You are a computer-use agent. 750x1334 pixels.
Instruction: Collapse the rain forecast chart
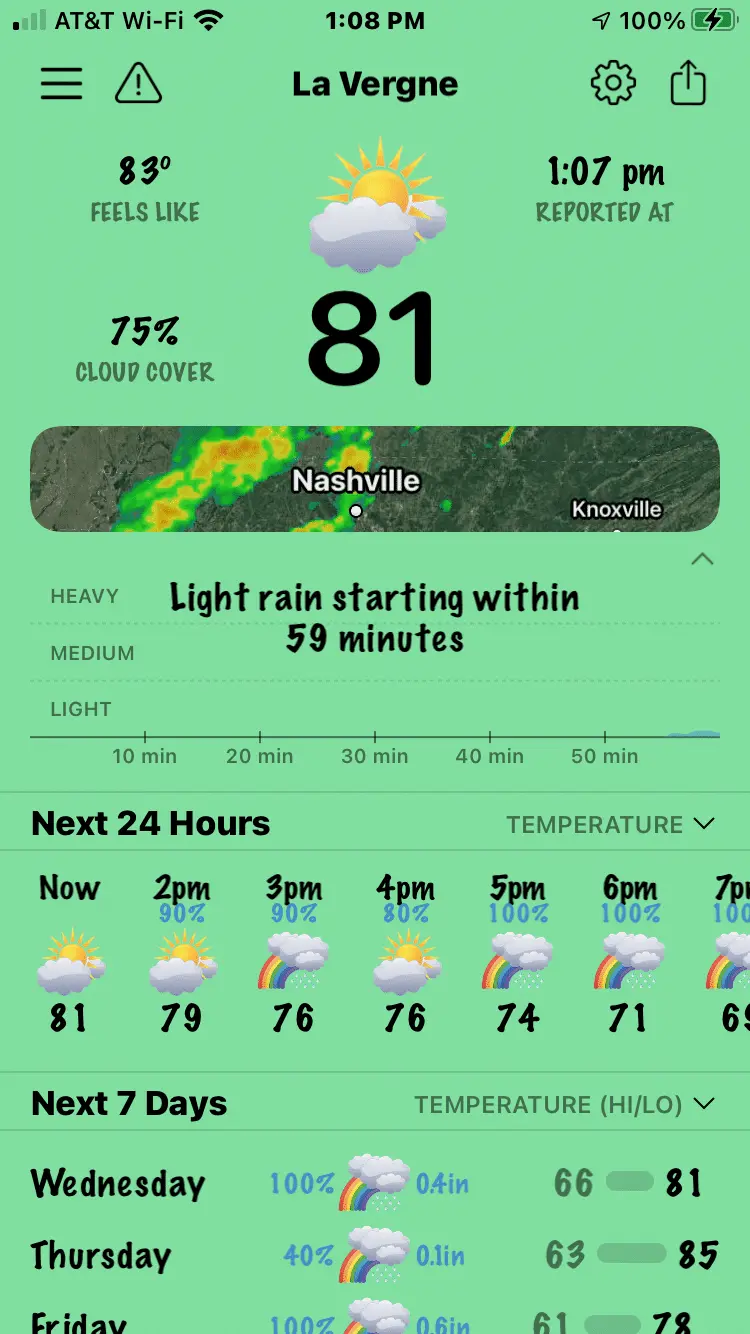pyautogui.click(x=702, y=559)
